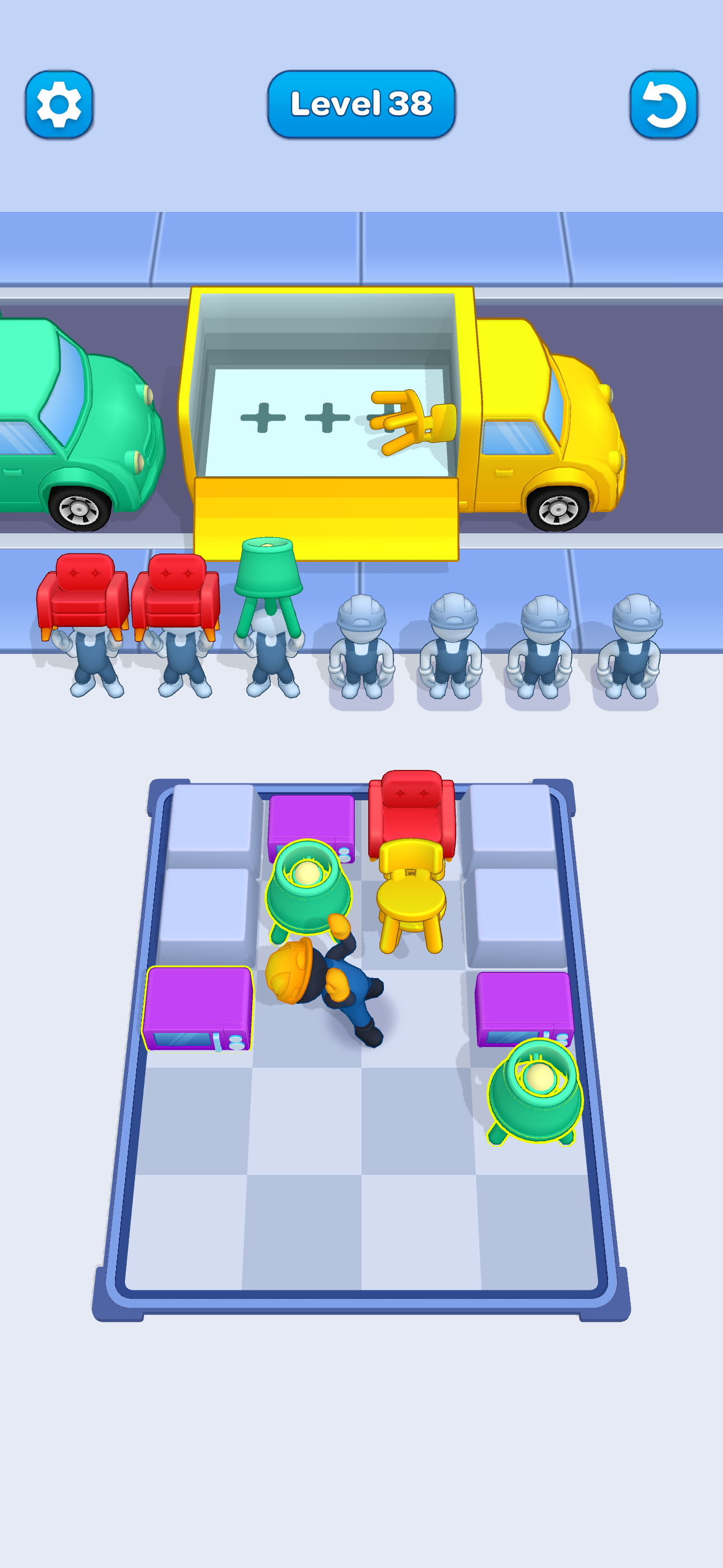Pick the purple microwave with yellow outline

(x=198, y=1009)
